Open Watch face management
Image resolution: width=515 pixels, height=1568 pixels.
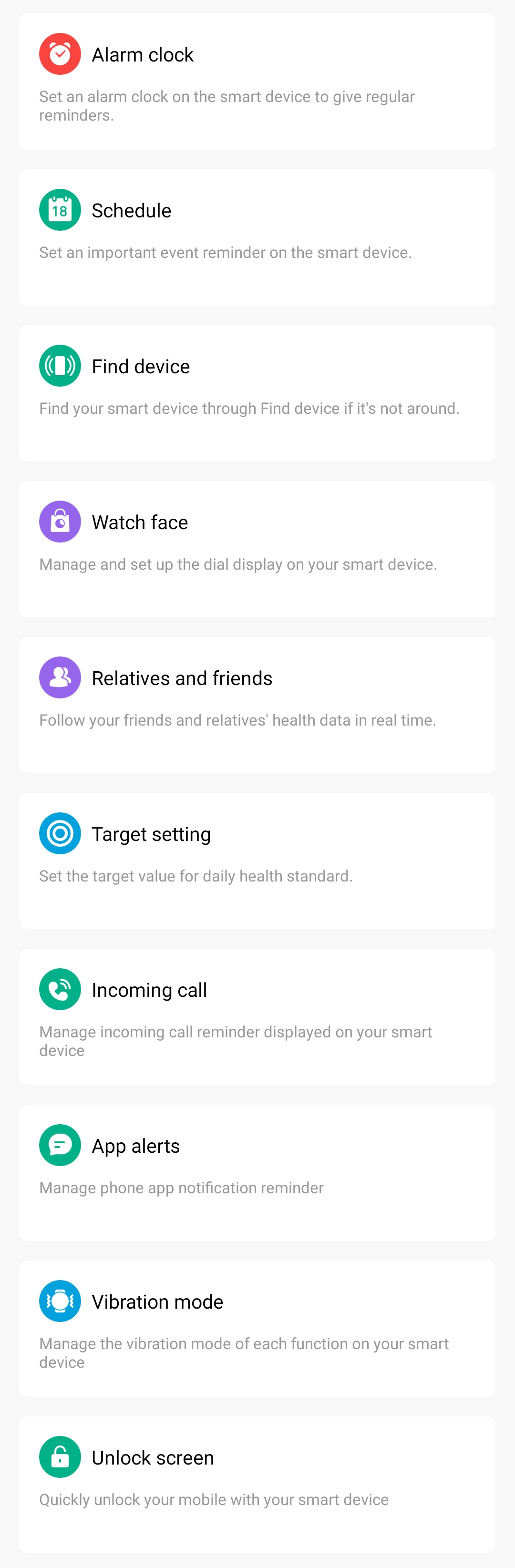coord(257,548)
